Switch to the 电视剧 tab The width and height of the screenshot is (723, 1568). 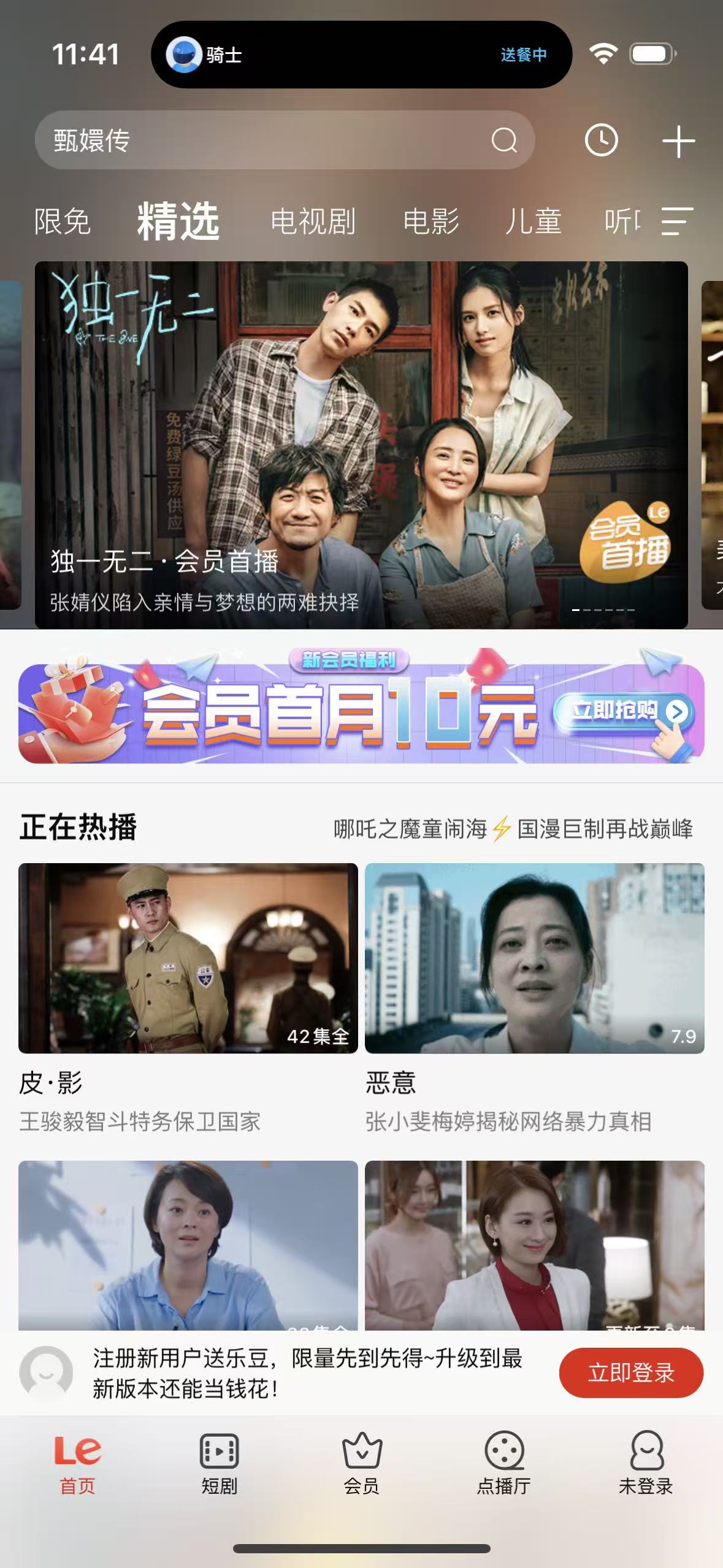coord(313,221)
